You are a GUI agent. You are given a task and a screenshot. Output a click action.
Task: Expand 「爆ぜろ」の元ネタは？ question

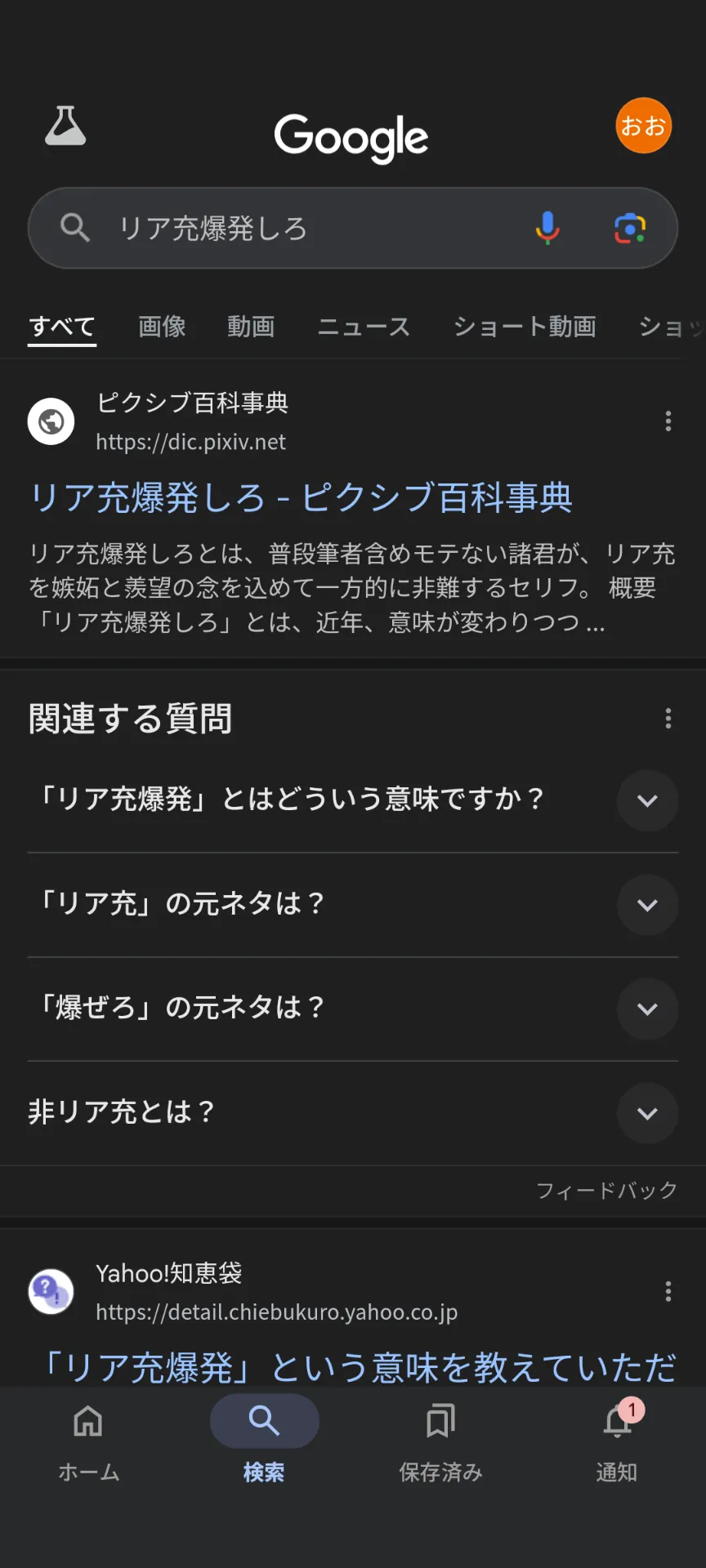click(x=647, y=1009)
